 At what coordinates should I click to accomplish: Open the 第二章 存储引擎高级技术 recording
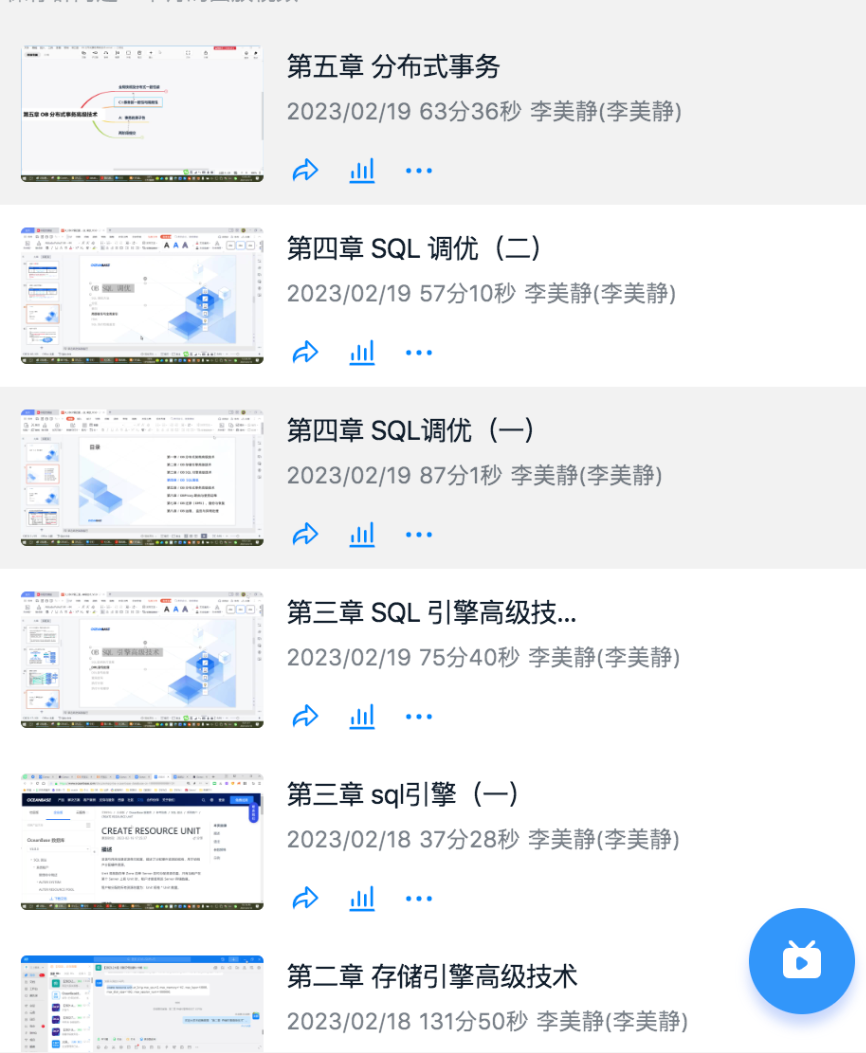pyautogui.click(x=432, y=976)
